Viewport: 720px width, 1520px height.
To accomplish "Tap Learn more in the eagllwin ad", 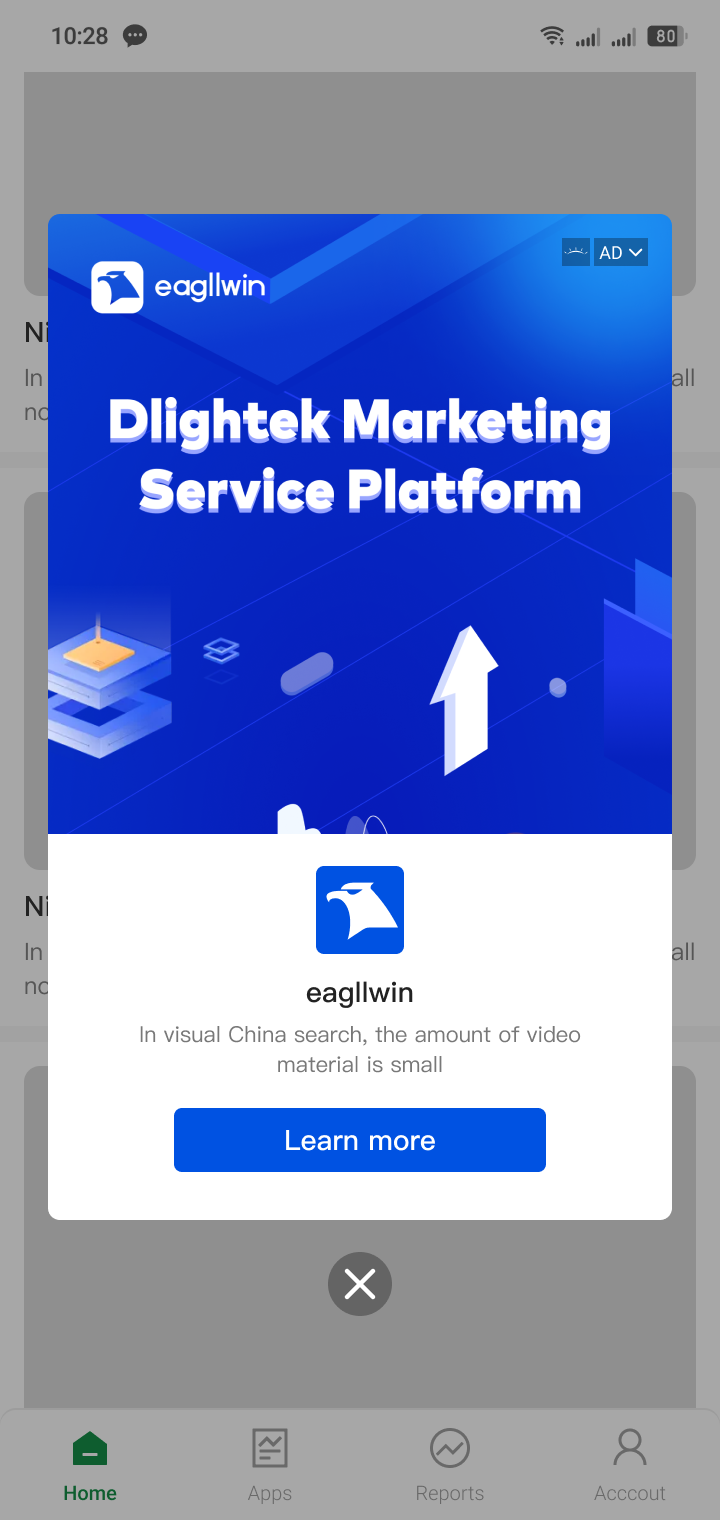I will (360, 1140).
